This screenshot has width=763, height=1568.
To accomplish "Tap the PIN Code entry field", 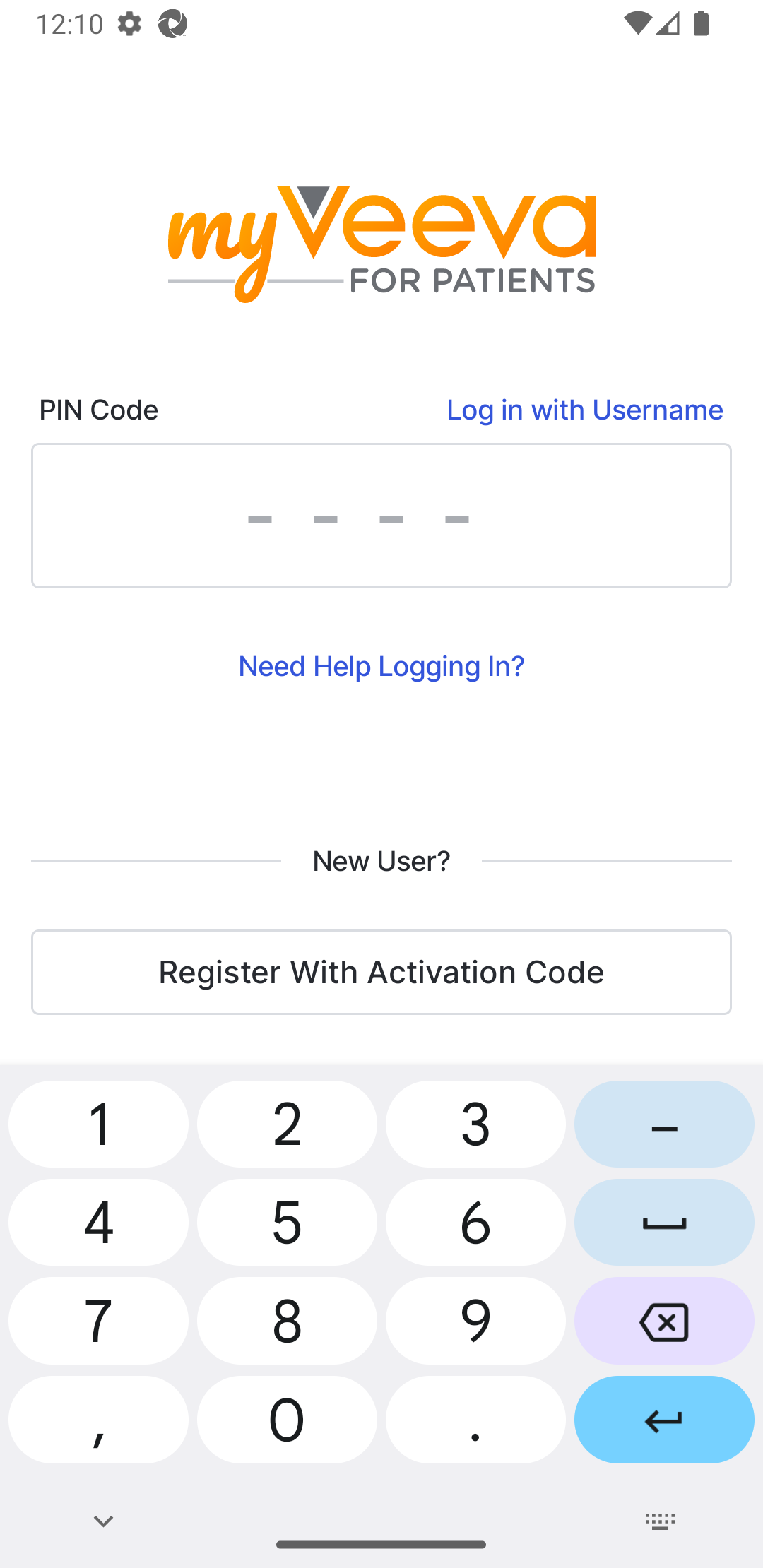I will 381,516.
